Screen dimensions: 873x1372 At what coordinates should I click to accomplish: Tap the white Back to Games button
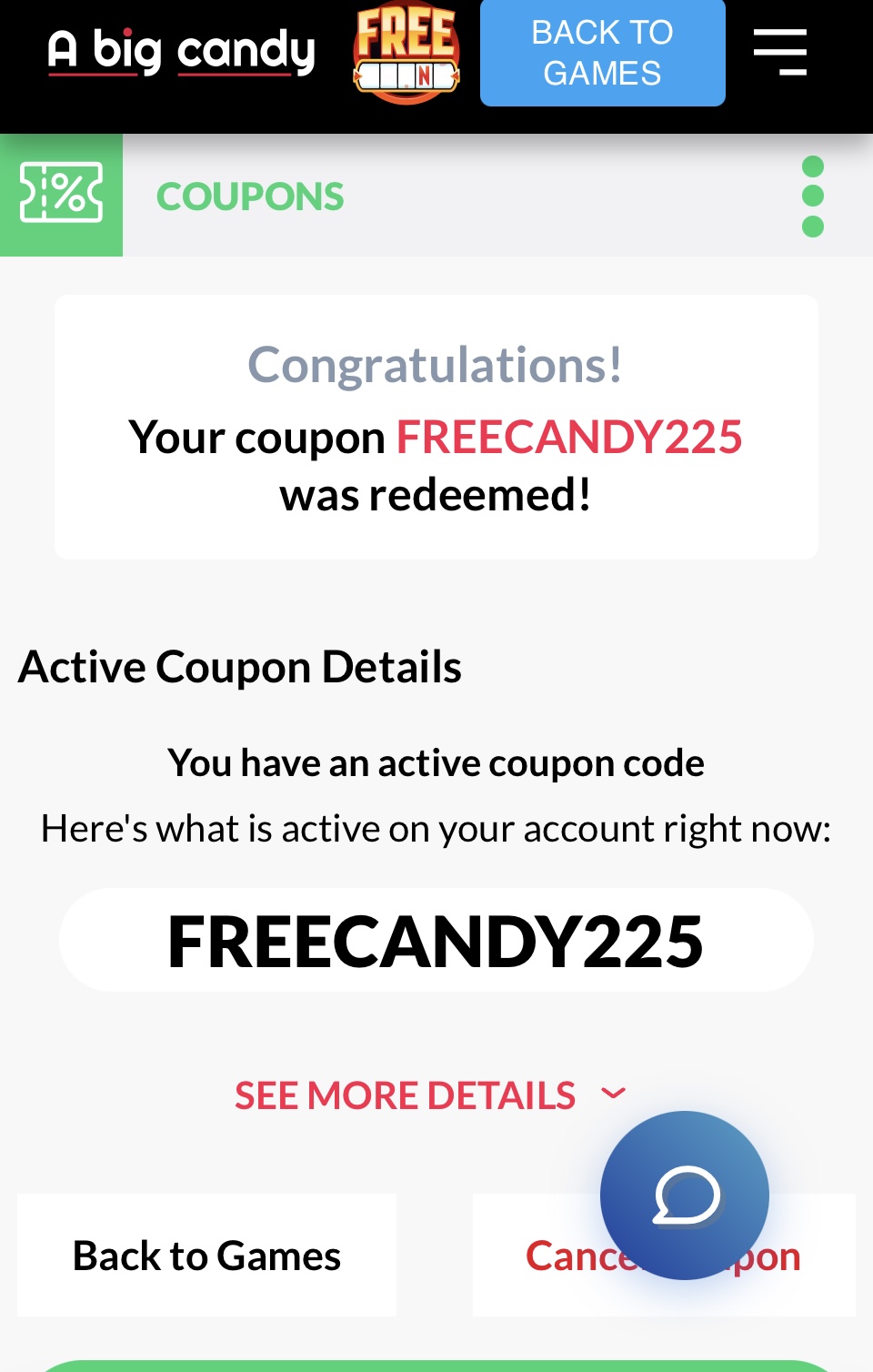point(206,1256)
